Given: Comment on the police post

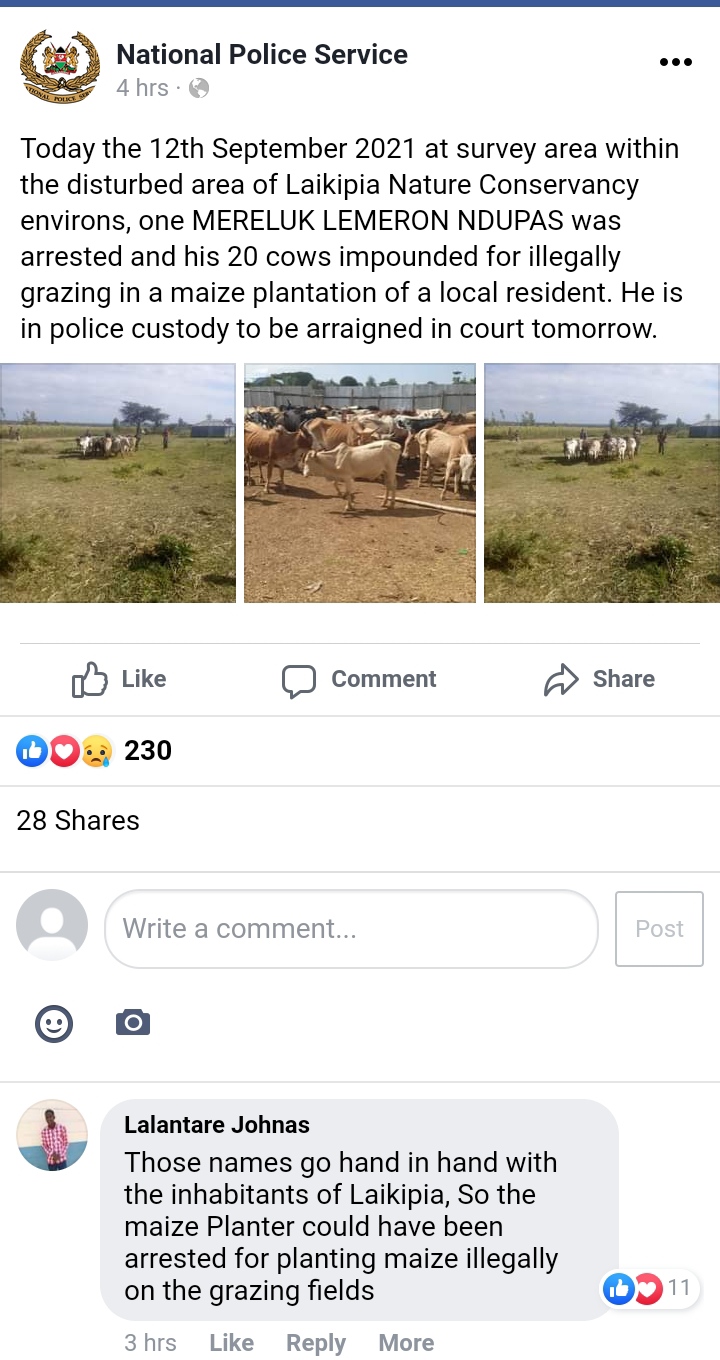Looking at the screenshot, I should coord(359,679).
